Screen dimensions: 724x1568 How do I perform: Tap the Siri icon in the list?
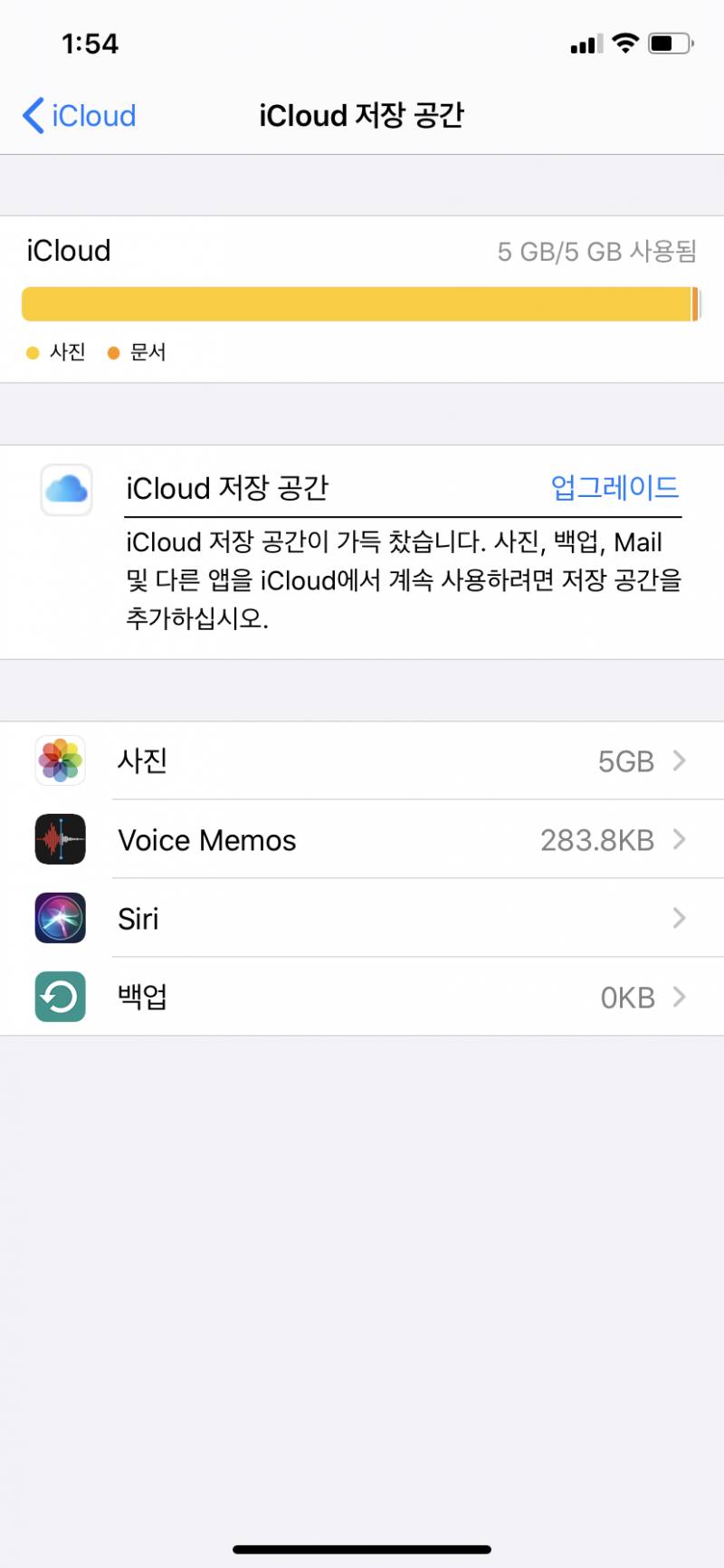pyautogui.click(x=60, y=918)
